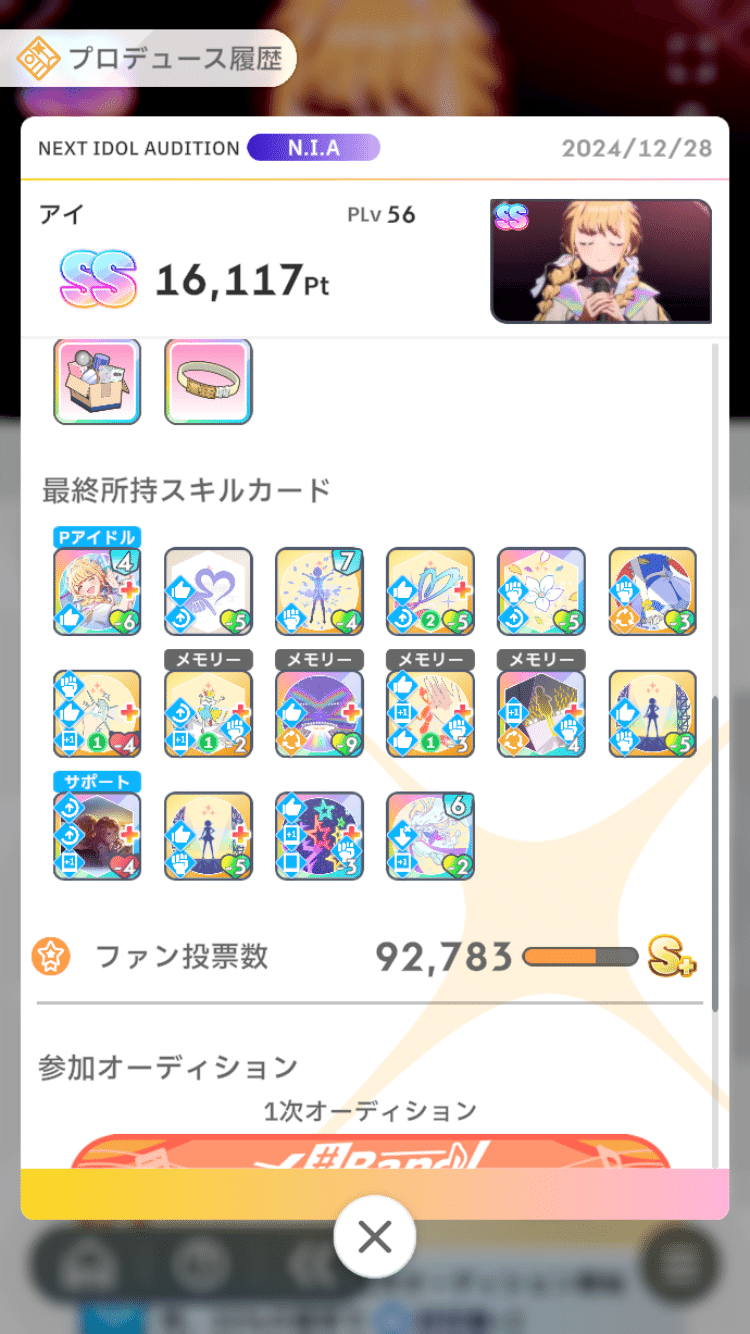Select the UFO memory skill card
This screenshot has width=750, height=1334.
319,713
